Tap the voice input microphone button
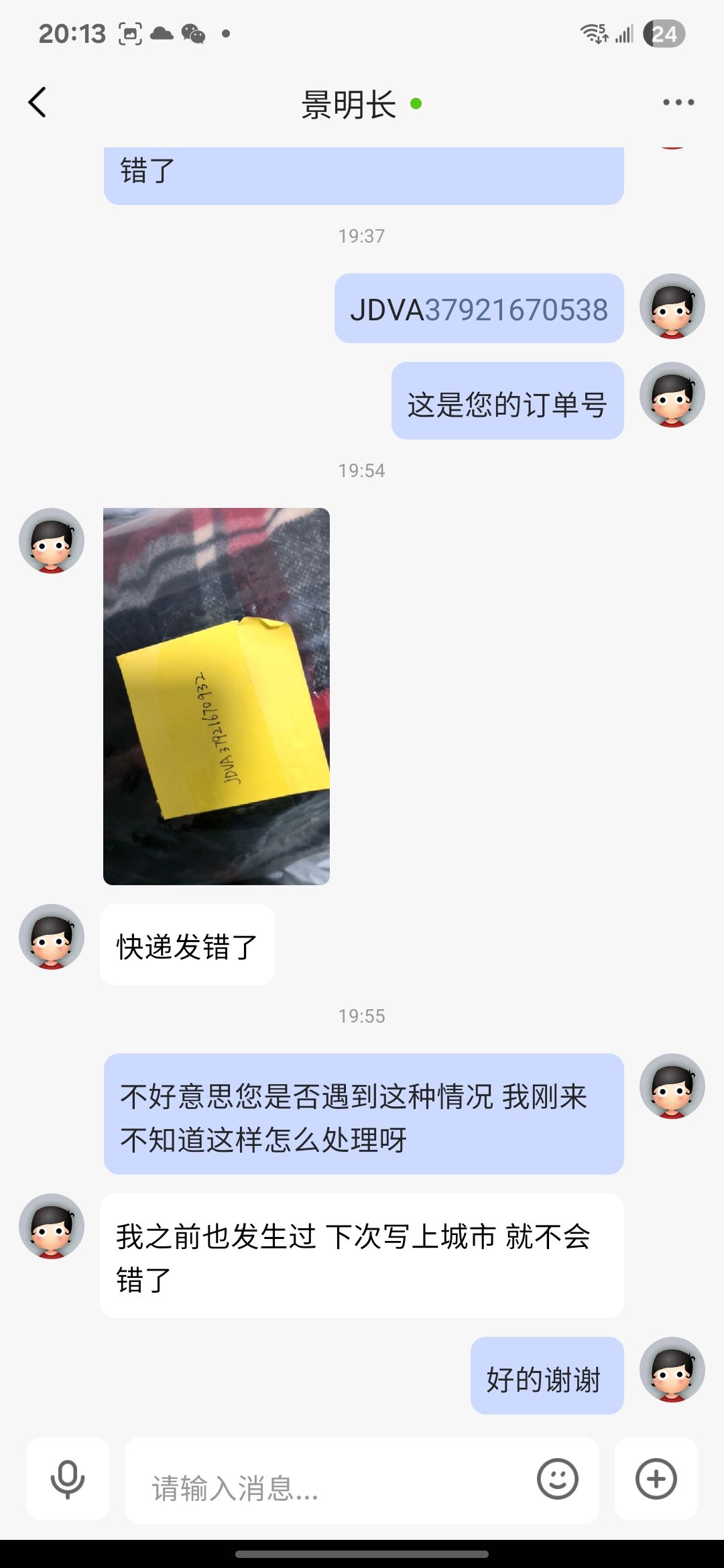This screenshot has height=1568, width=724. pos(68,1479)
